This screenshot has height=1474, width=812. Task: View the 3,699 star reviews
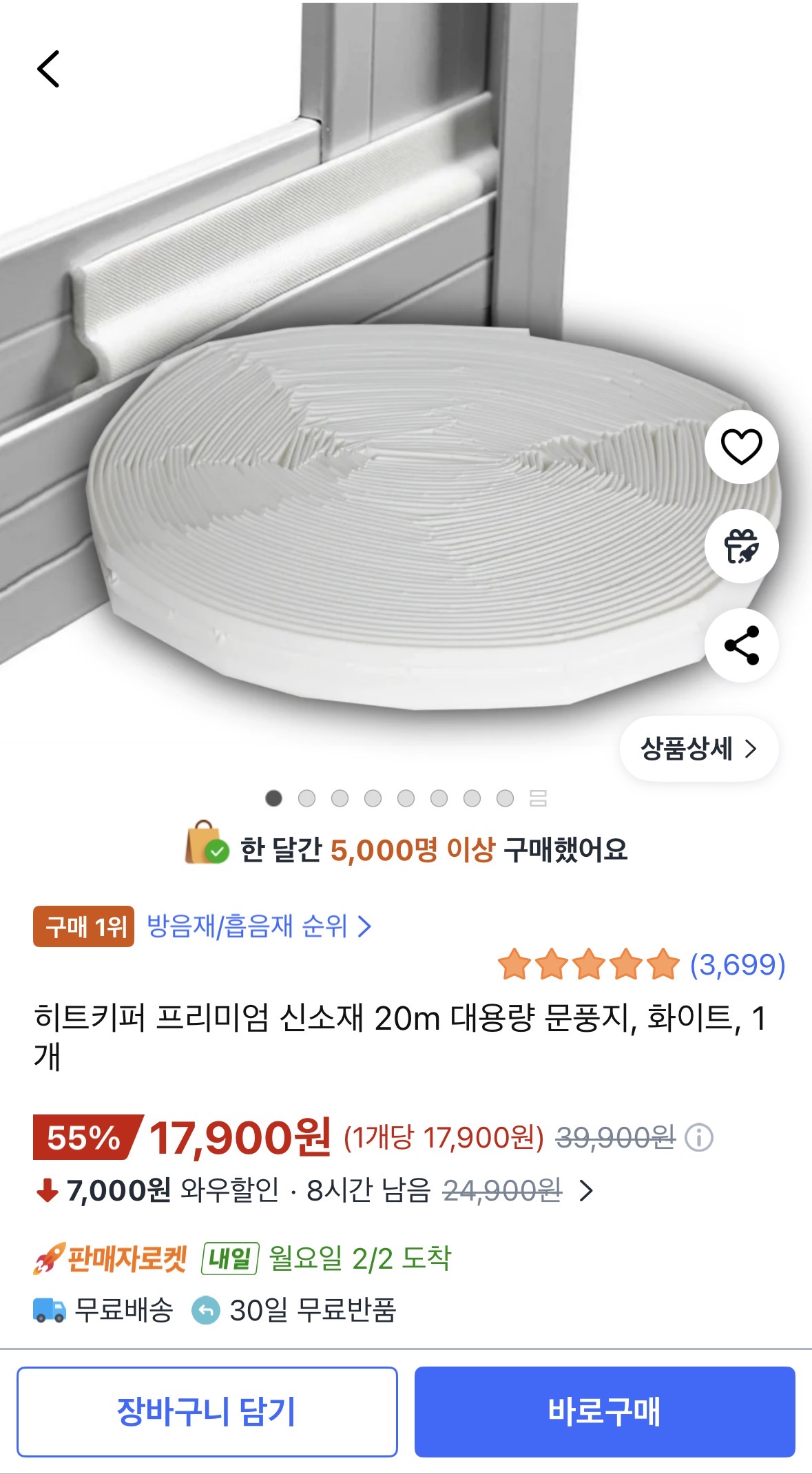pyautogui.click(x=641, y=964)
